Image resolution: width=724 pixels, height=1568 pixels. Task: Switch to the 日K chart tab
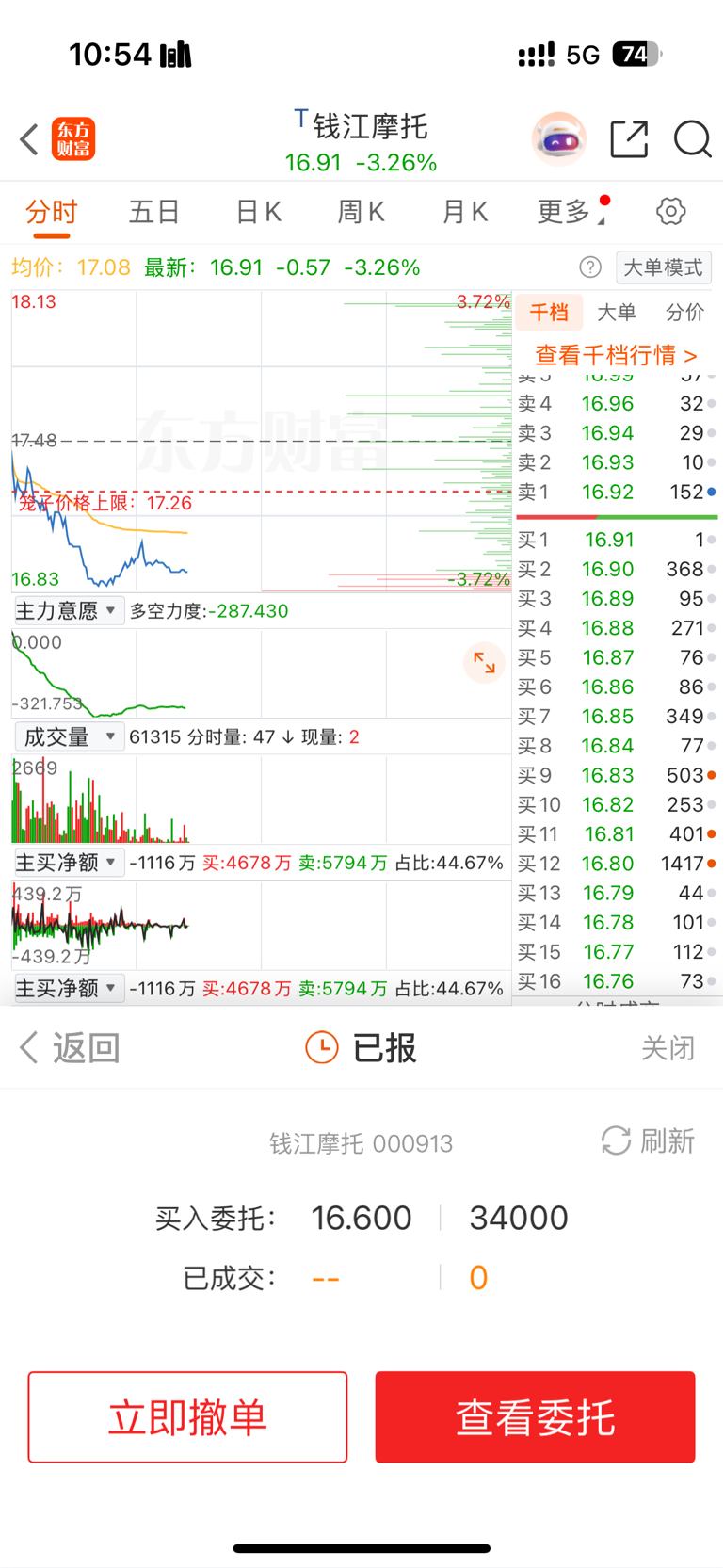tap(258, 212)
